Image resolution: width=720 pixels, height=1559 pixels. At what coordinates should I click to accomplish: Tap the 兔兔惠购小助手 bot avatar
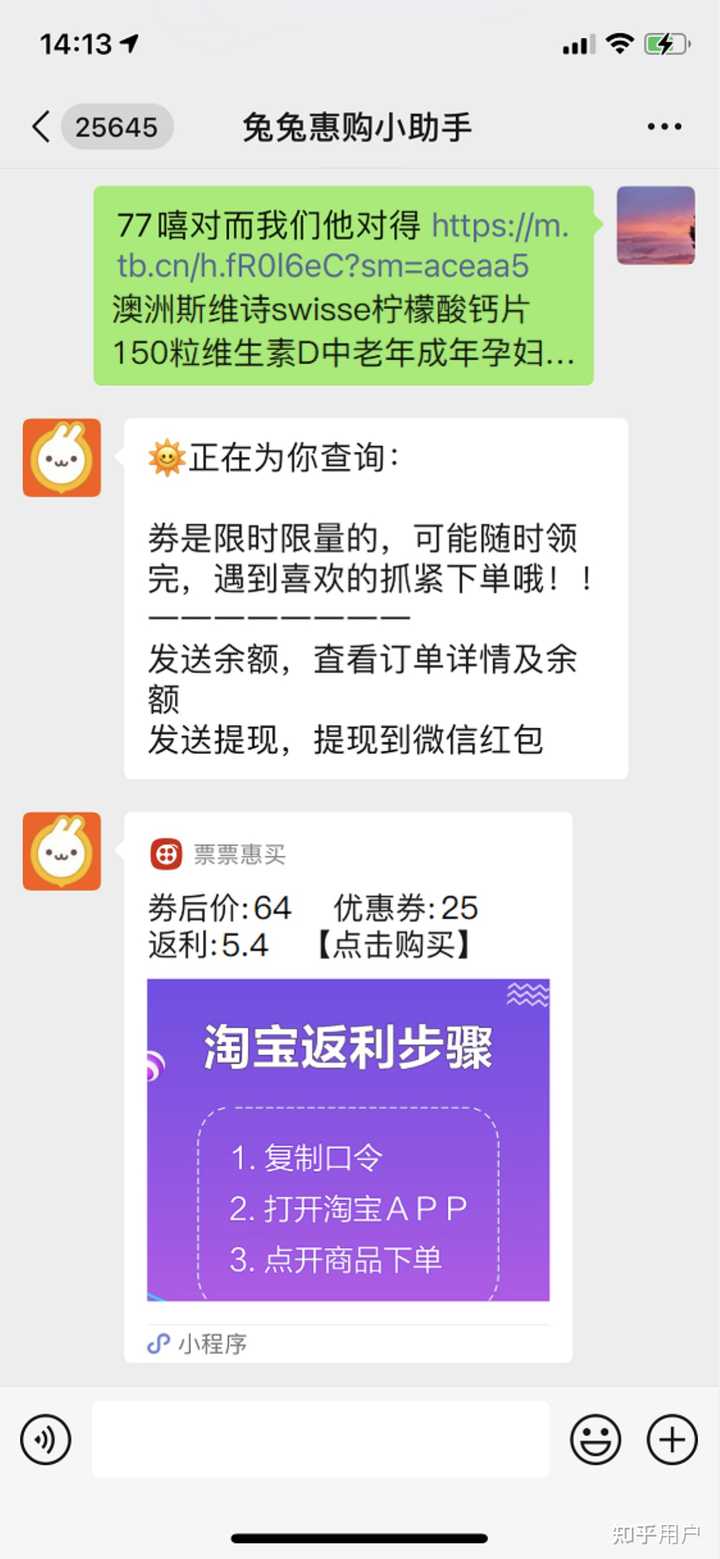(61, 458)
